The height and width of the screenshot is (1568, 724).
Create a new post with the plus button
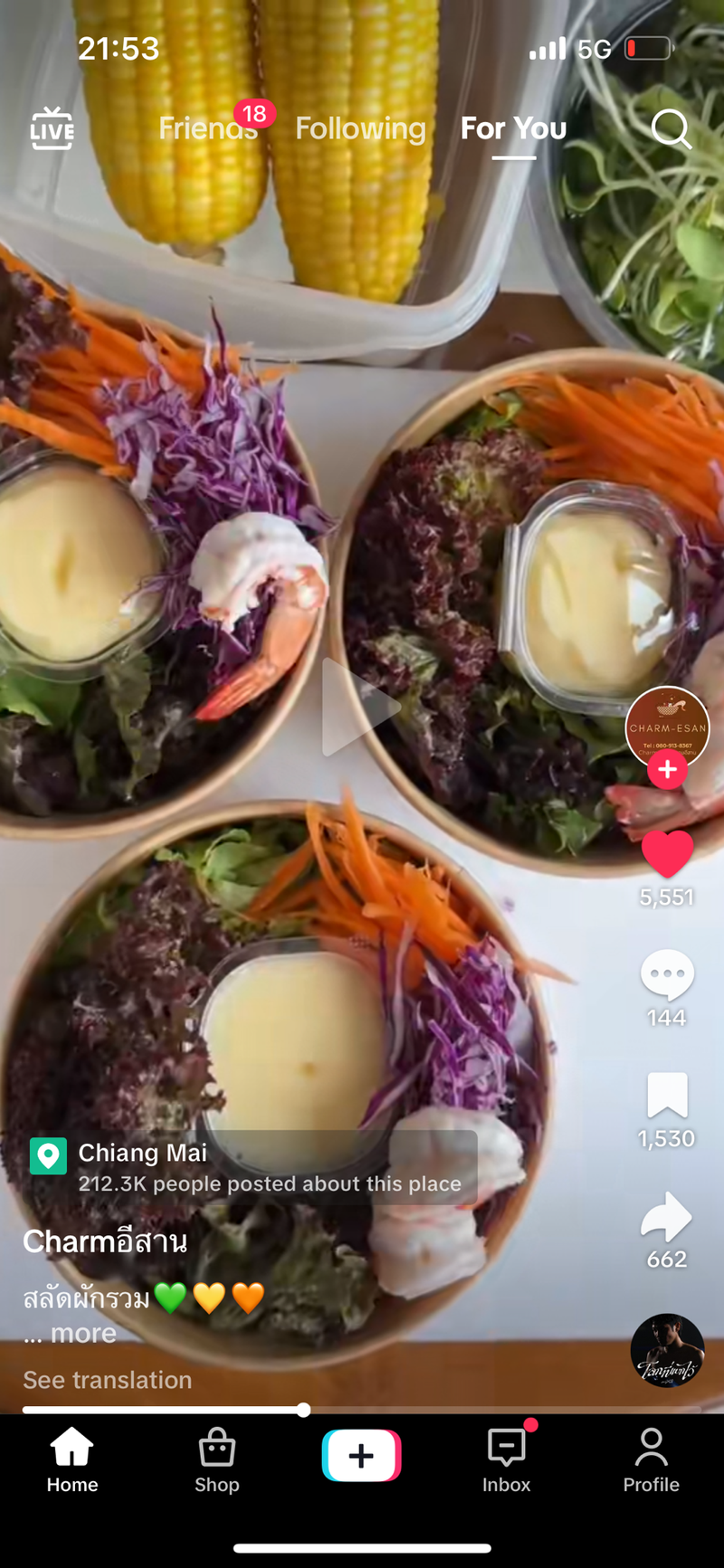pyautogui.click(x=361, y=1455)
